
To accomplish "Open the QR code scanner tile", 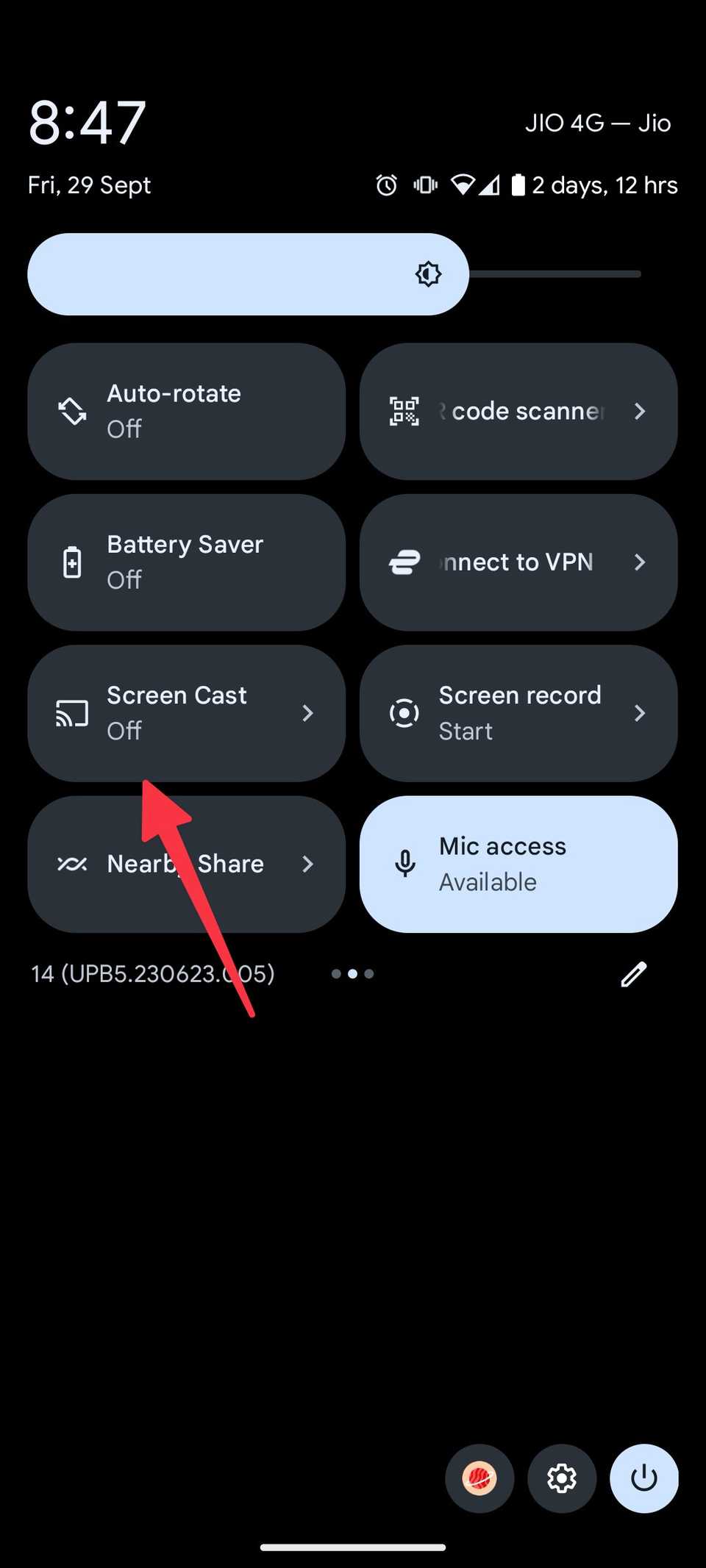I will click(518, 412).
